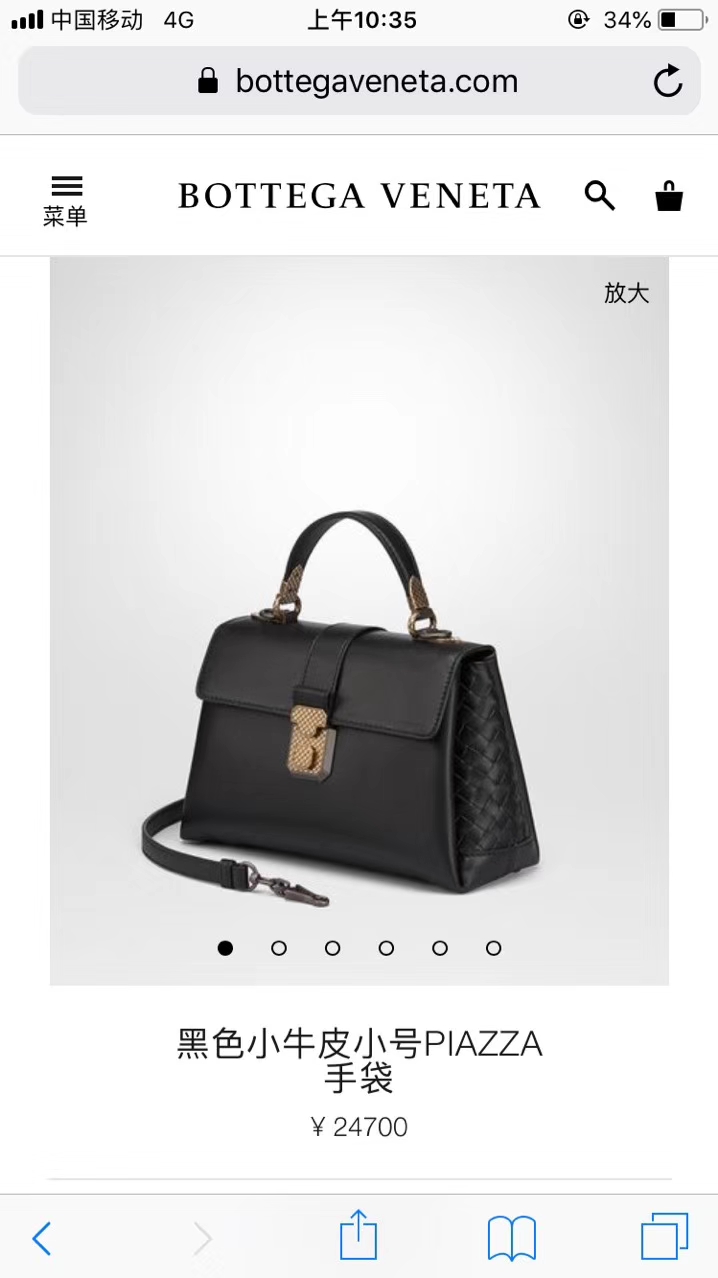Jump to the fifth product image dot
The height and width of the screenshot is (1278, 718).
440,948
